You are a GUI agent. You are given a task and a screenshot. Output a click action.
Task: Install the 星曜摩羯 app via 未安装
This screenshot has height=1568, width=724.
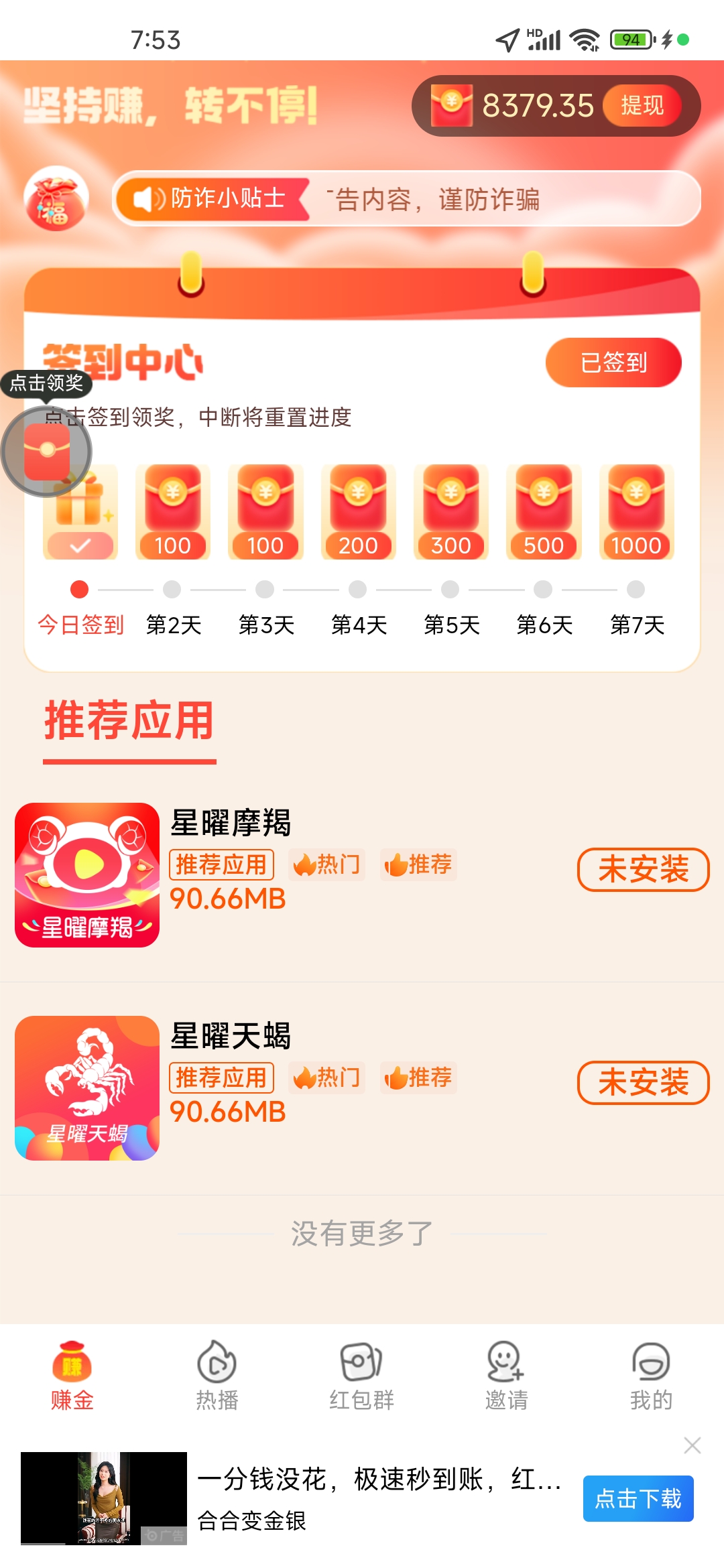643,870
